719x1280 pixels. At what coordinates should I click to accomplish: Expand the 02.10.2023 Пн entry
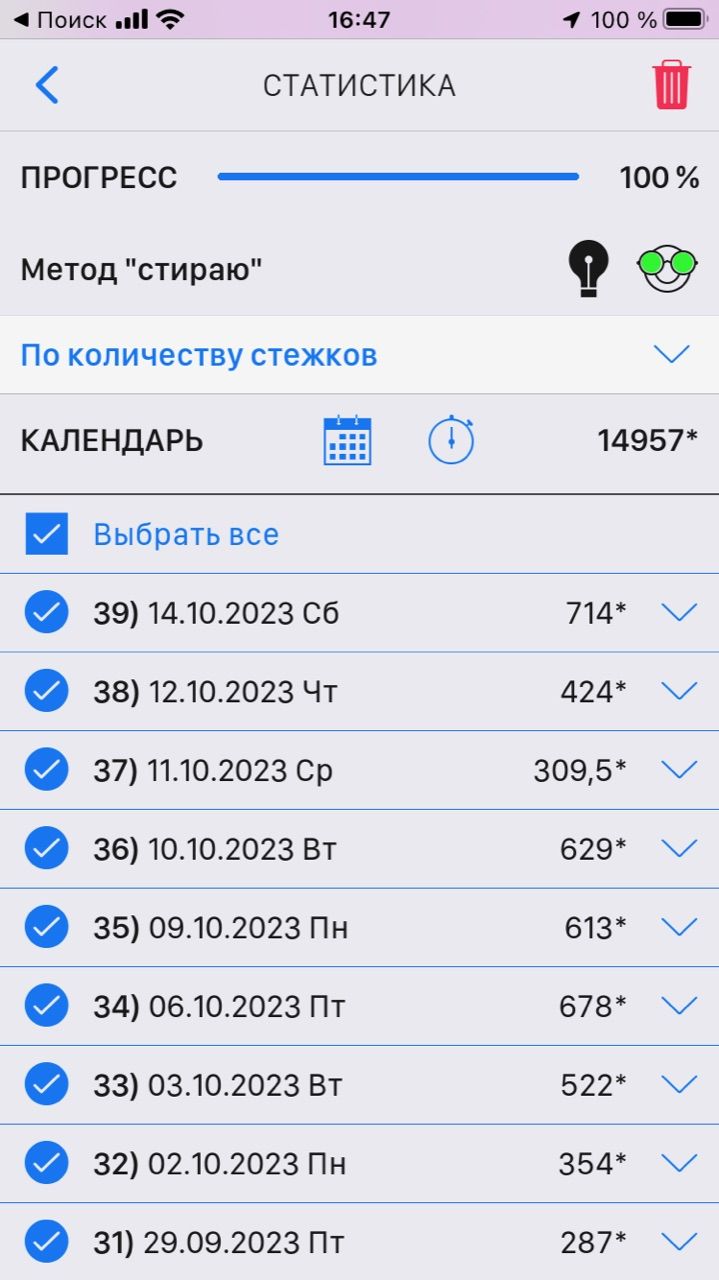pos(679,1163)
